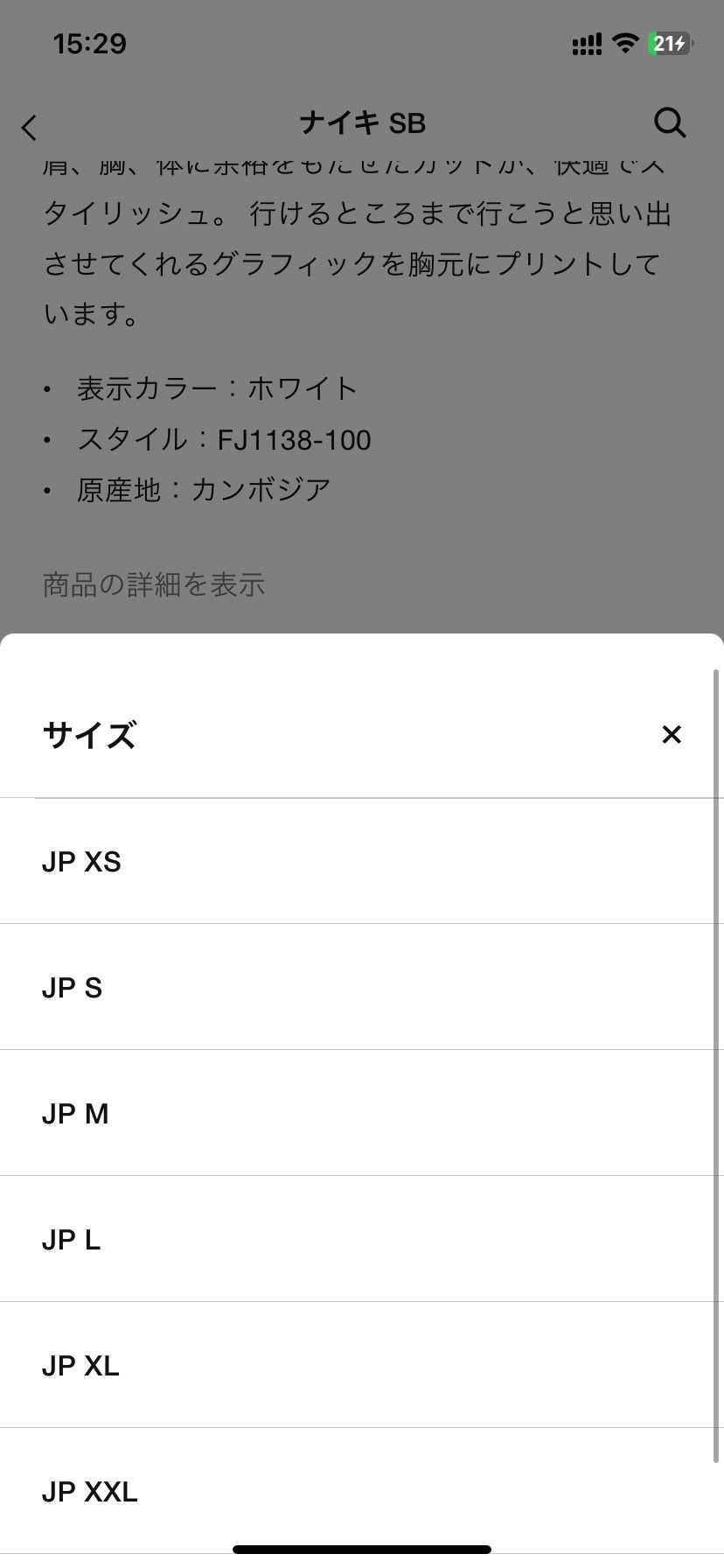This screenshot has height=1568, width=724.
Task: Select size JP XL
Action: click(x=362, y=1365)
